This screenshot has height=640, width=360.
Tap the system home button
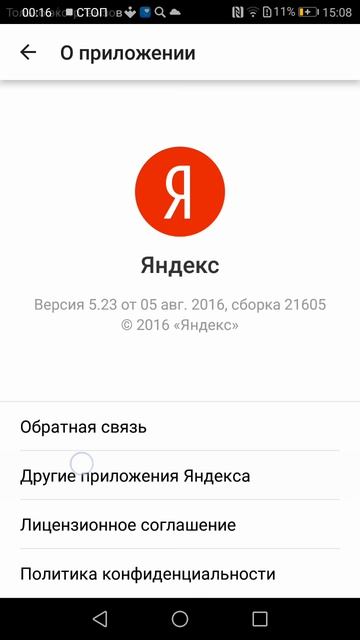180,619
